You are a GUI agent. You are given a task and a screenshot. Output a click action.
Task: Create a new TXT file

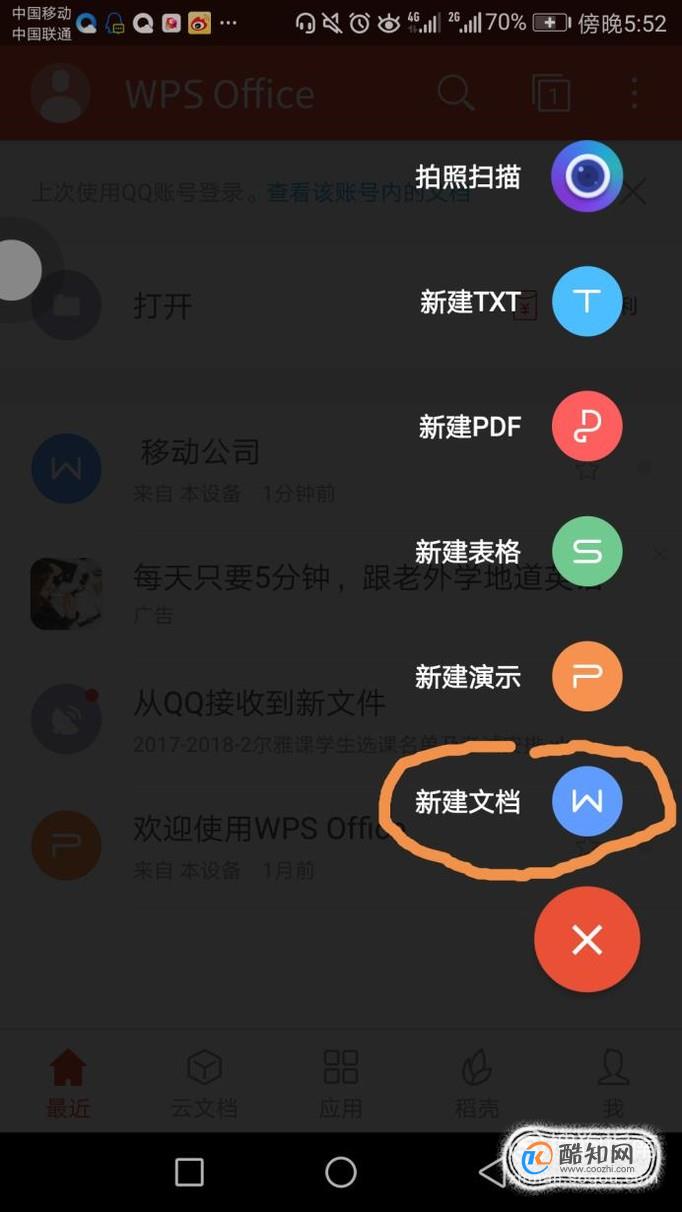[586, 301]
